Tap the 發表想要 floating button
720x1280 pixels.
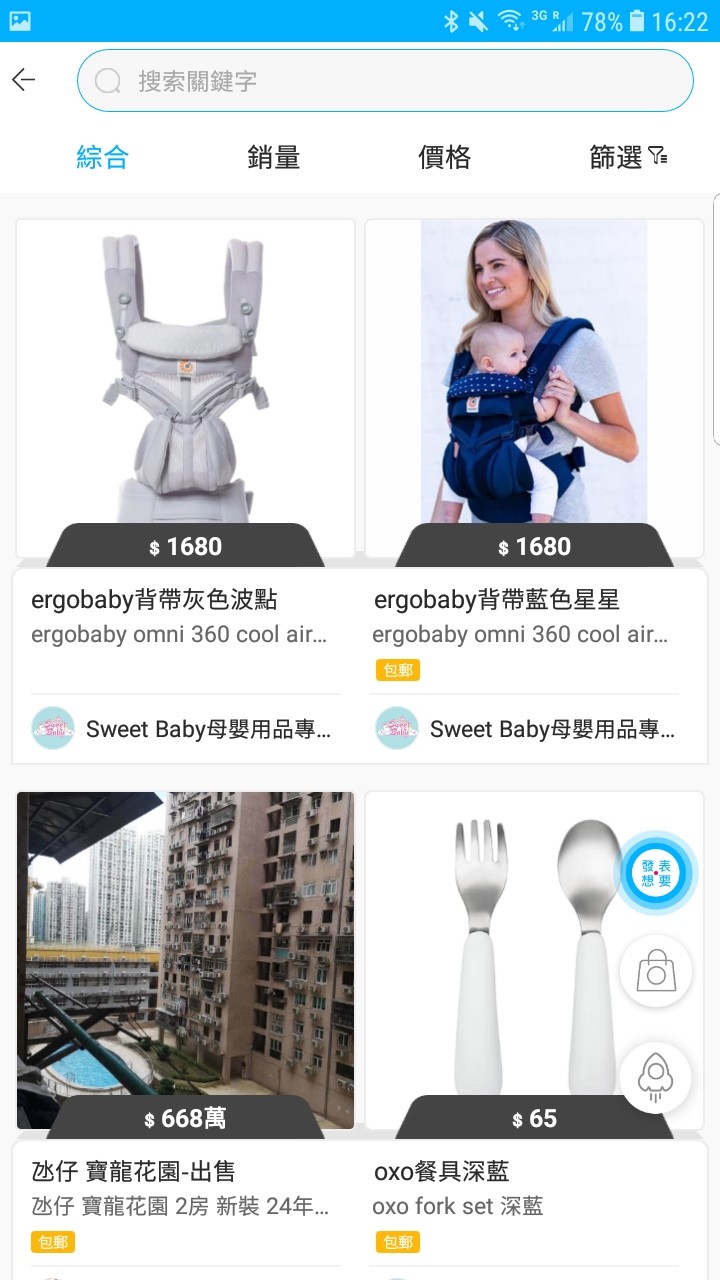point(656,873)
